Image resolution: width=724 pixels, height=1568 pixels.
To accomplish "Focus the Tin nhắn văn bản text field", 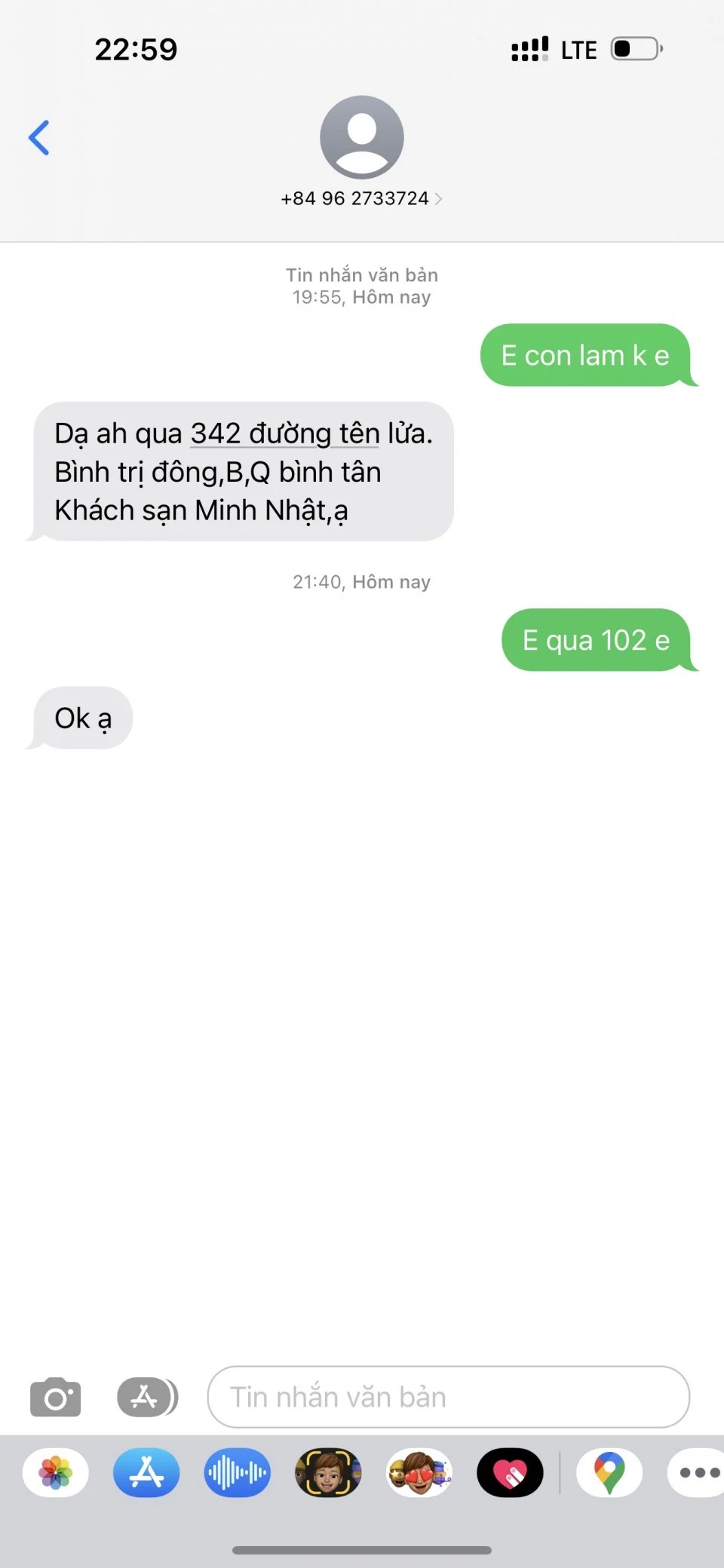I will coord(448,1397).
